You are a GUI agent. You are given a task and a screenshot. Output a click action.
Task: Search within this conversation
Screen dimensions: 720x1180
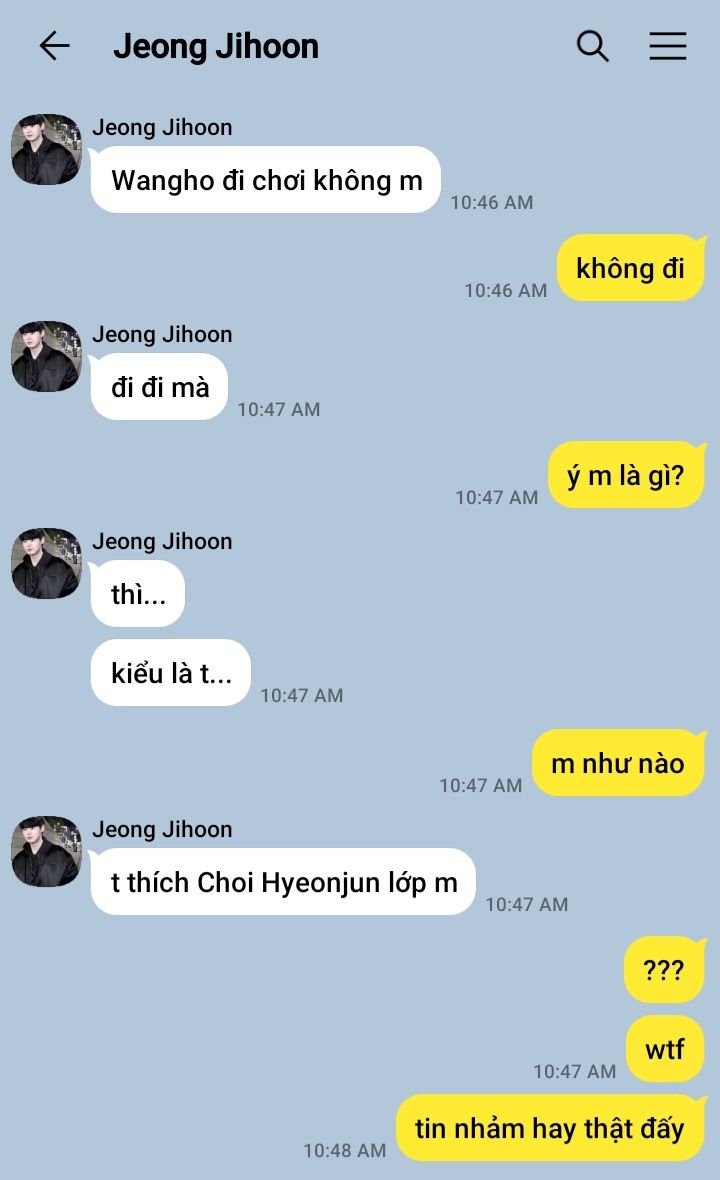coord(592,46)
